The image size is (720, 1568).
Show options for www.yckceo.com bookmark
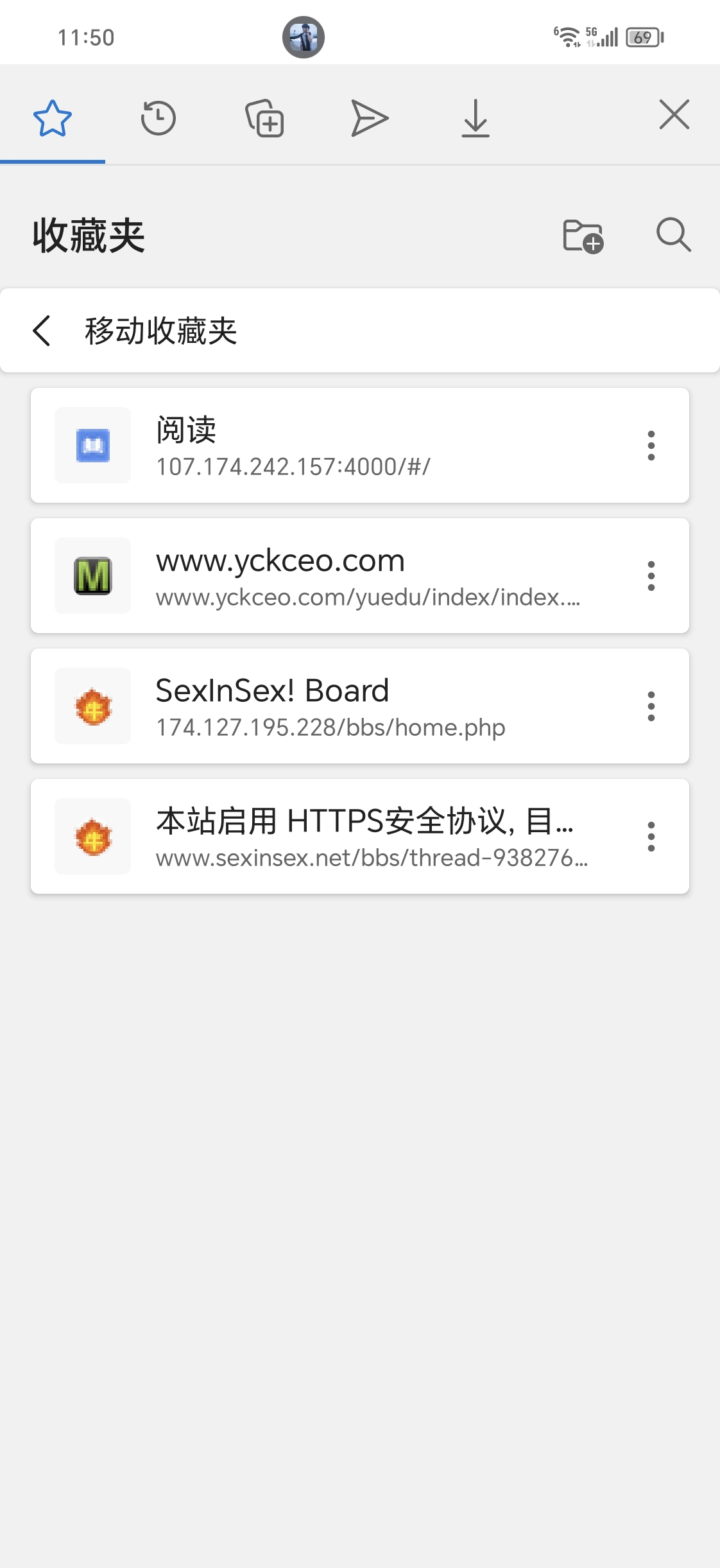pos(651,576)
